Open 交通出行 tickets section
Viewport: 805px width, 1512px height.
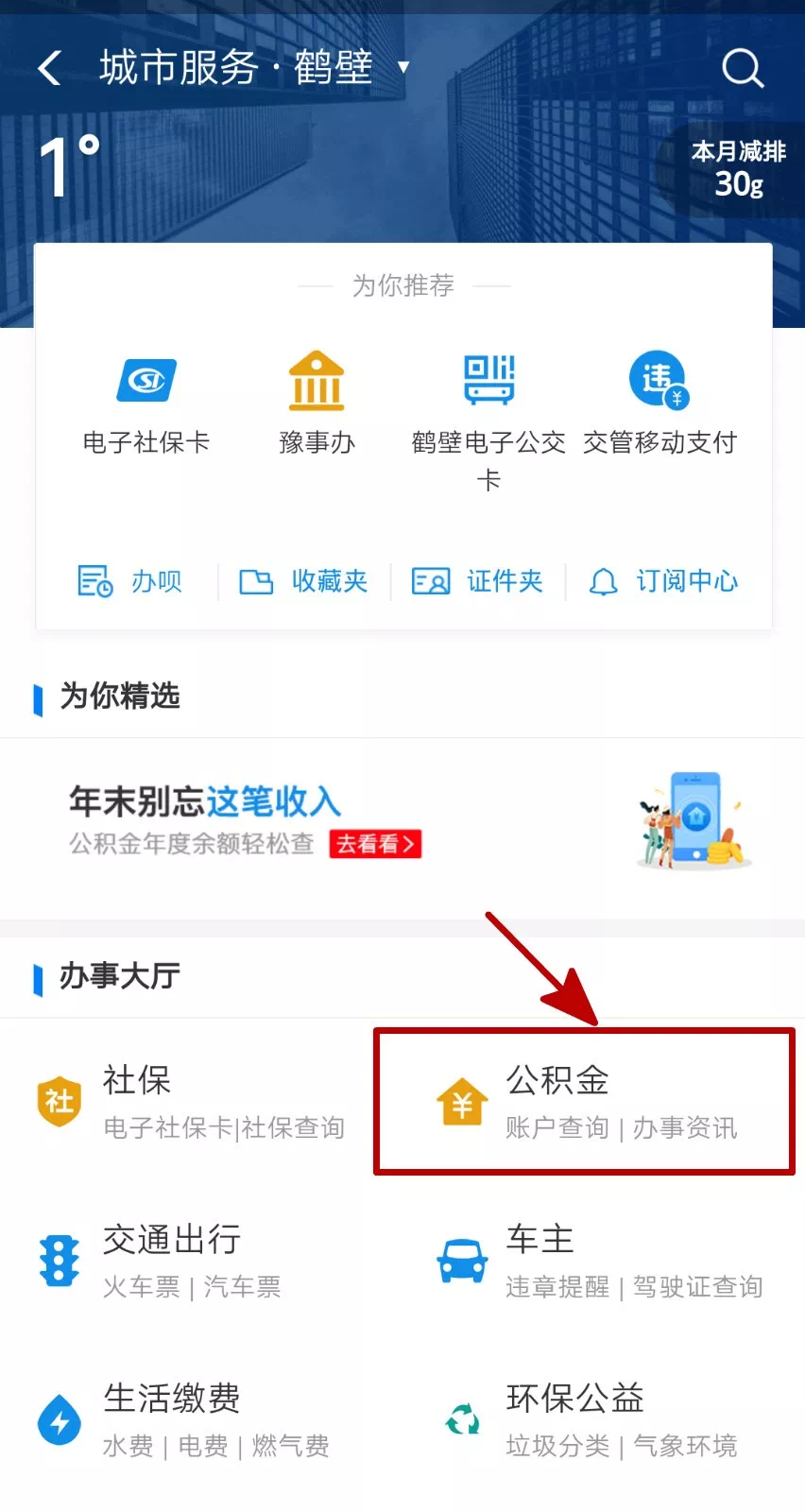[170, 1261]
